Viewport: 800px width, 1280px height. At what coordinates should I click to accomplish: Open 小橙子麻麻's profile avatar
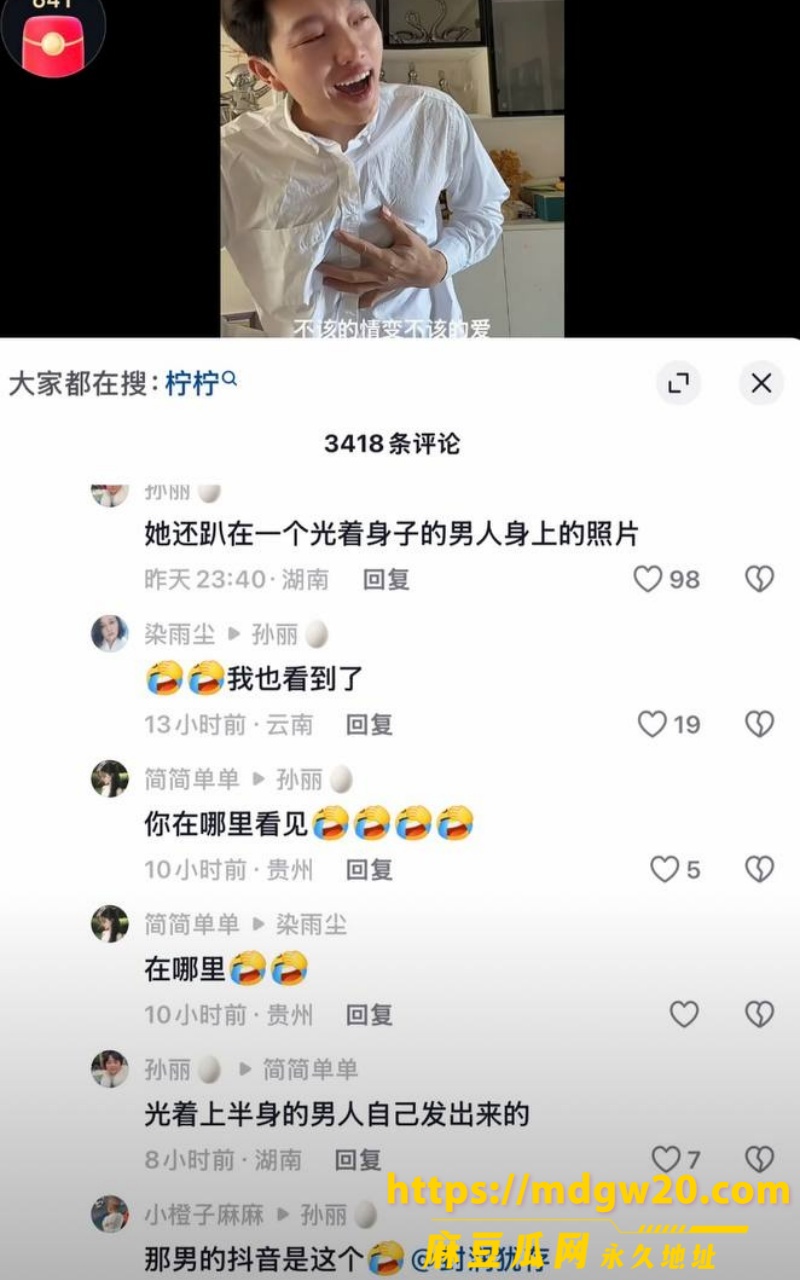[x=110, y=1214]
